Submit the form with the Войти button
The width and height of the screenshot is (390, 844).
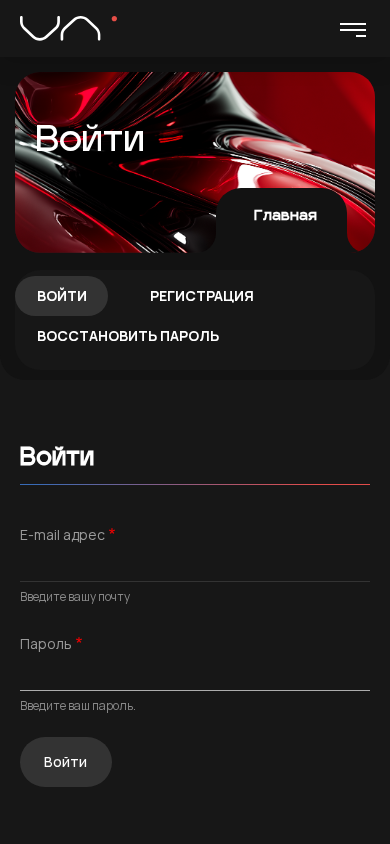66,762
